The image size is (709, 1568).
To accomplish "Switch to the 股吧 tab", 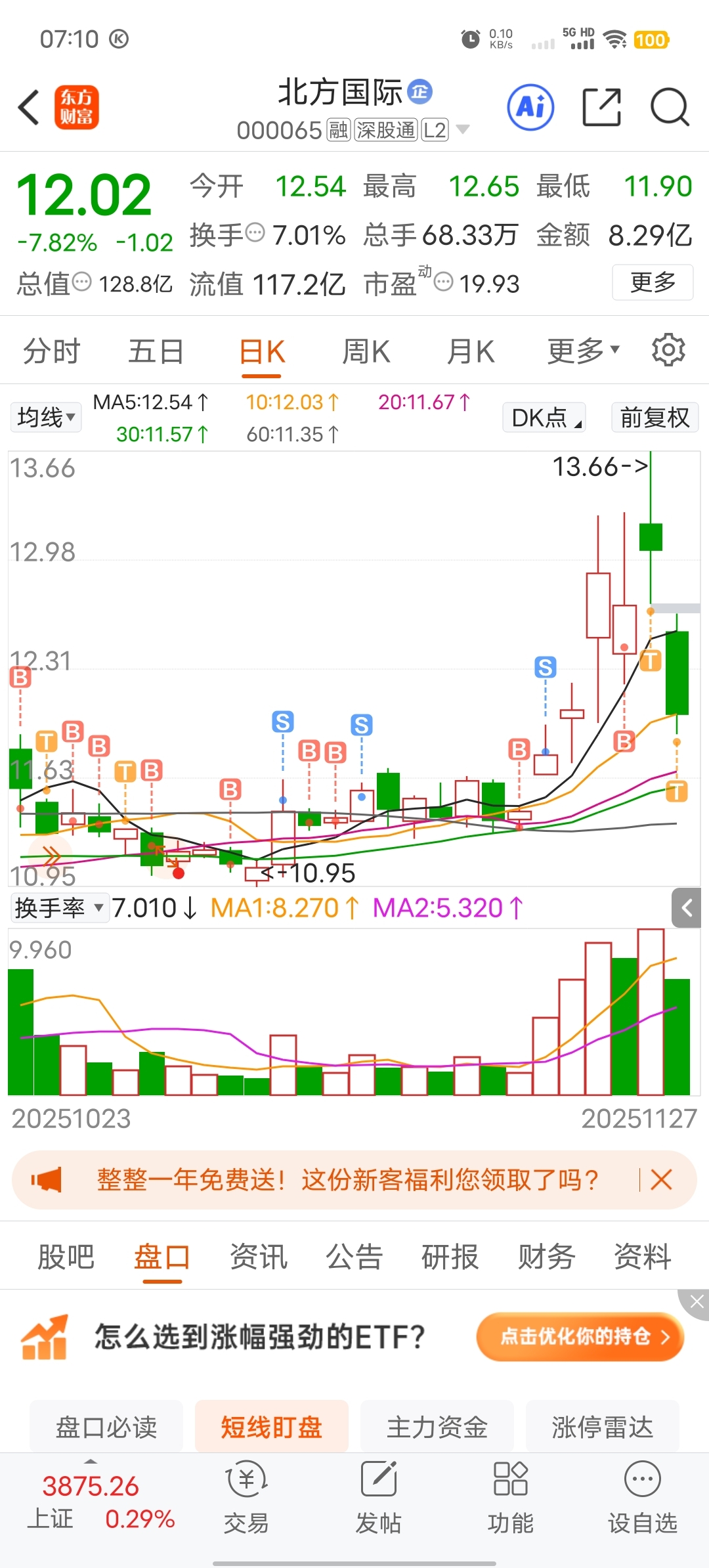I will click(66, 1257).
